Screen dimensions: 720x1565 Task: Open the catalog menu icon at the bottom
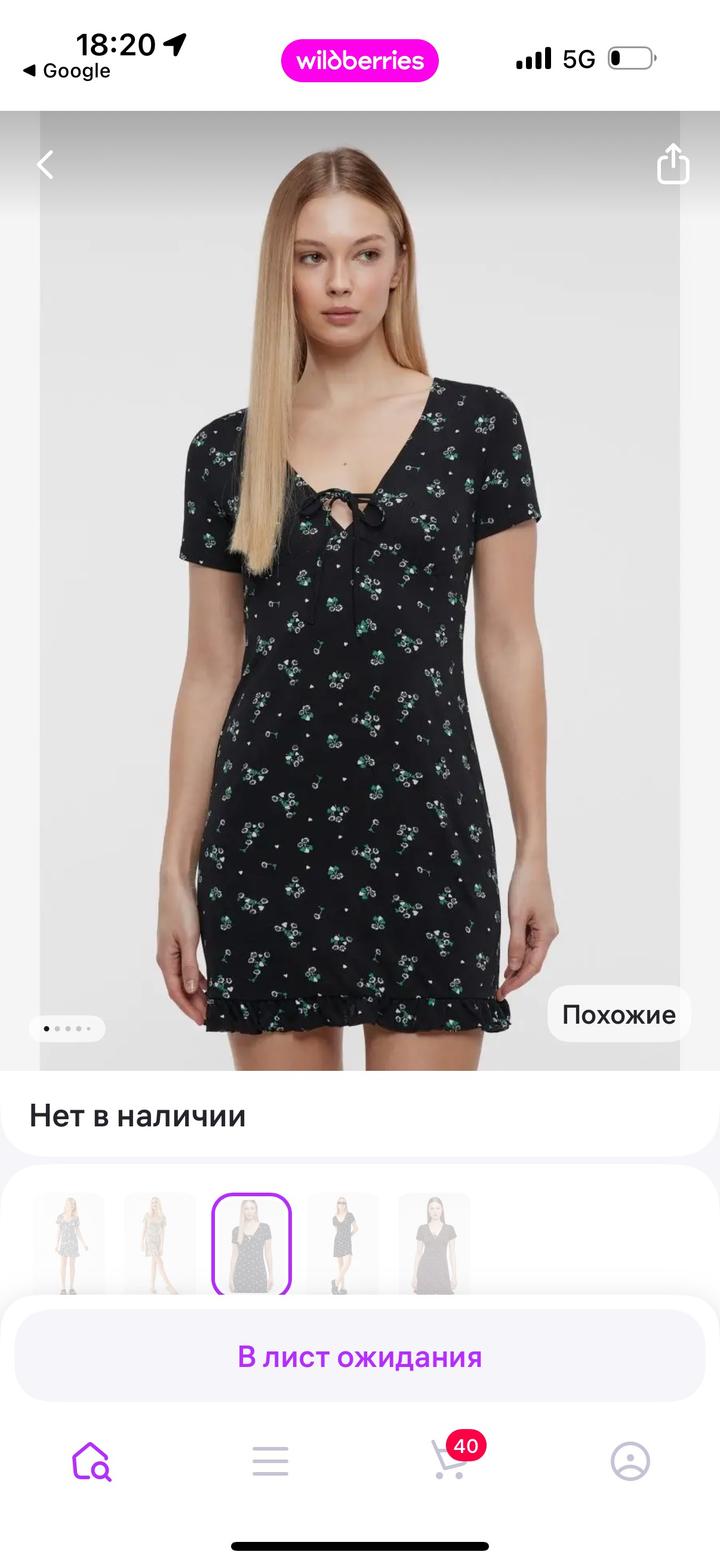click(x=270, y=1461)
